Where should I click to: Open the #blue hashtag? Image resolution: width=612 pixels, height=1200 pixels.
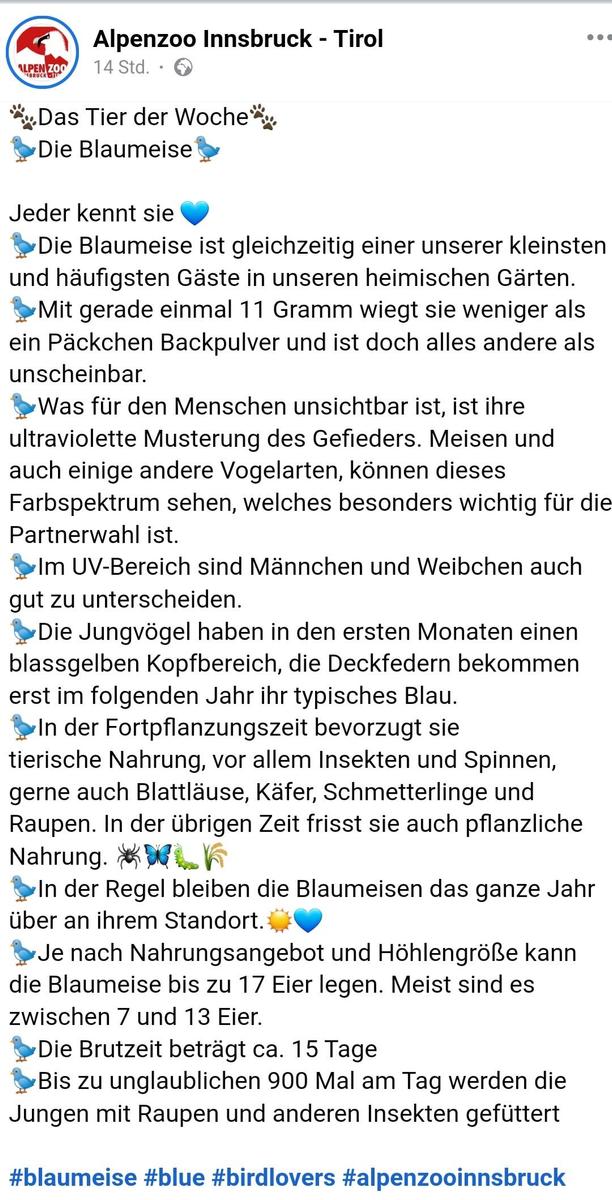174,1177
